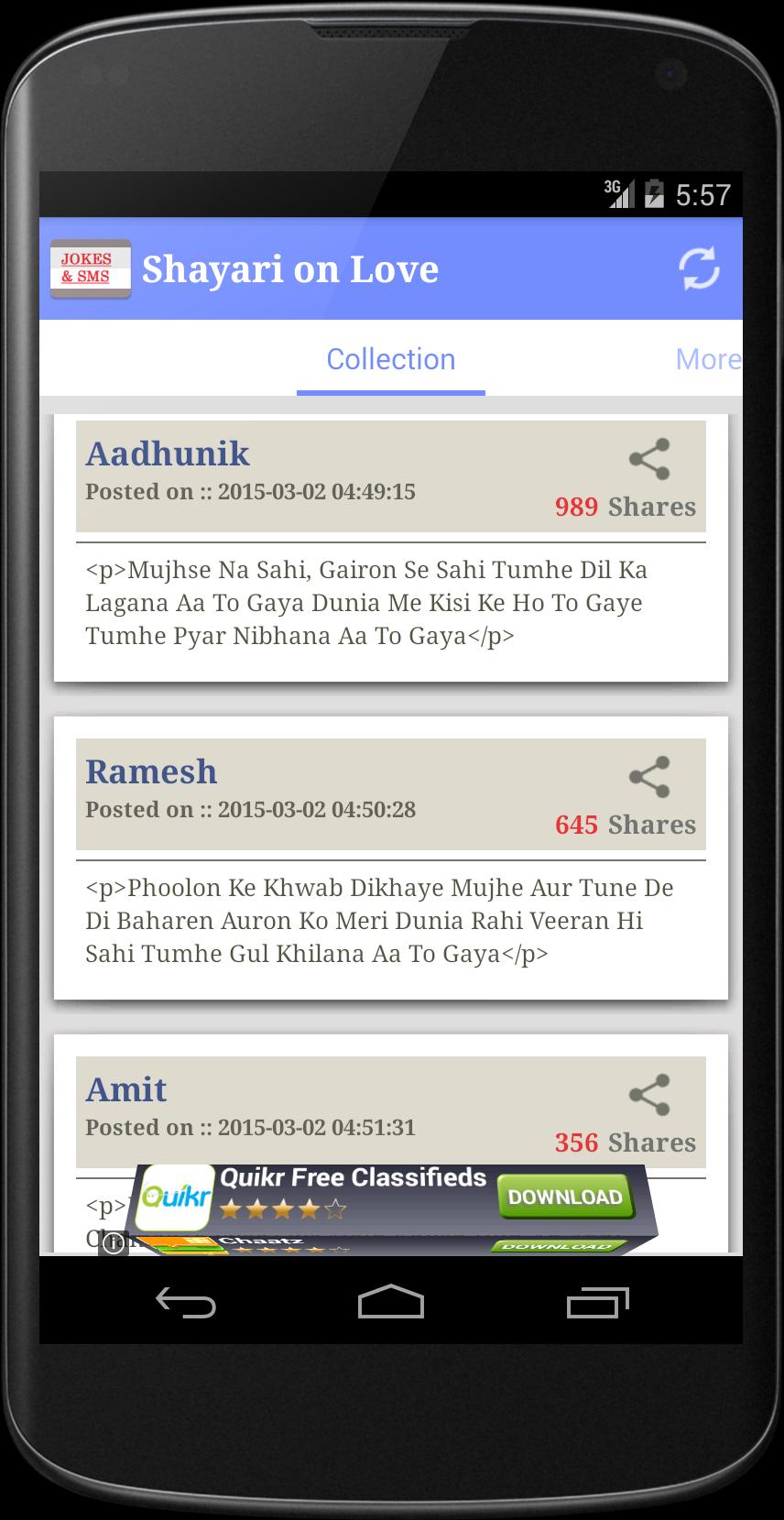Tap the battery charging indicator

coord(656,193)
